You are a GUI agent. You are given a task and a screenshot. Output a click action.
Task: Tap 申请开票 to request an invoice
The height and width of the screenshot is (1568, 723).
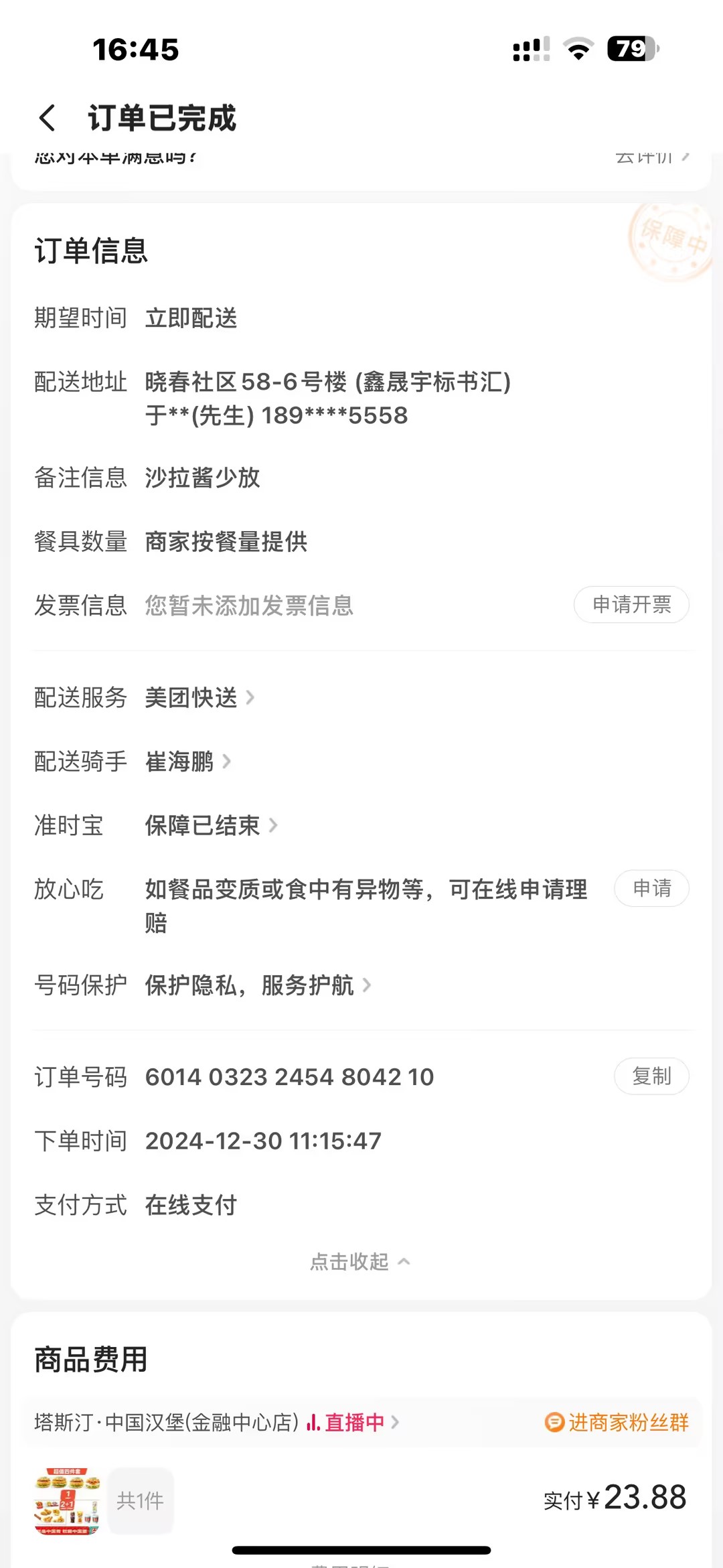click(x=631, y=605)
